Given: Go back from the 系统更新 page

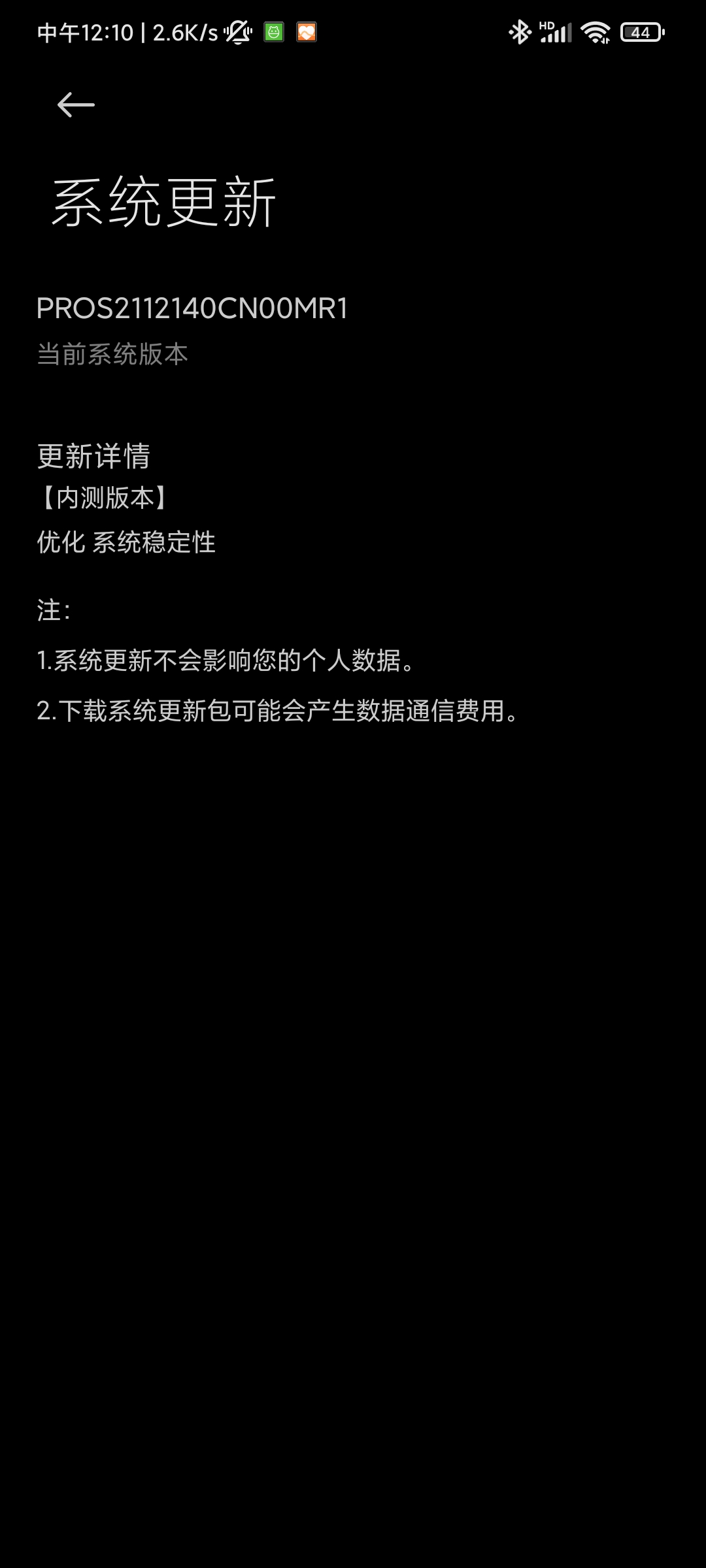Looking at the screenshot, I should [x=76, y=105].
